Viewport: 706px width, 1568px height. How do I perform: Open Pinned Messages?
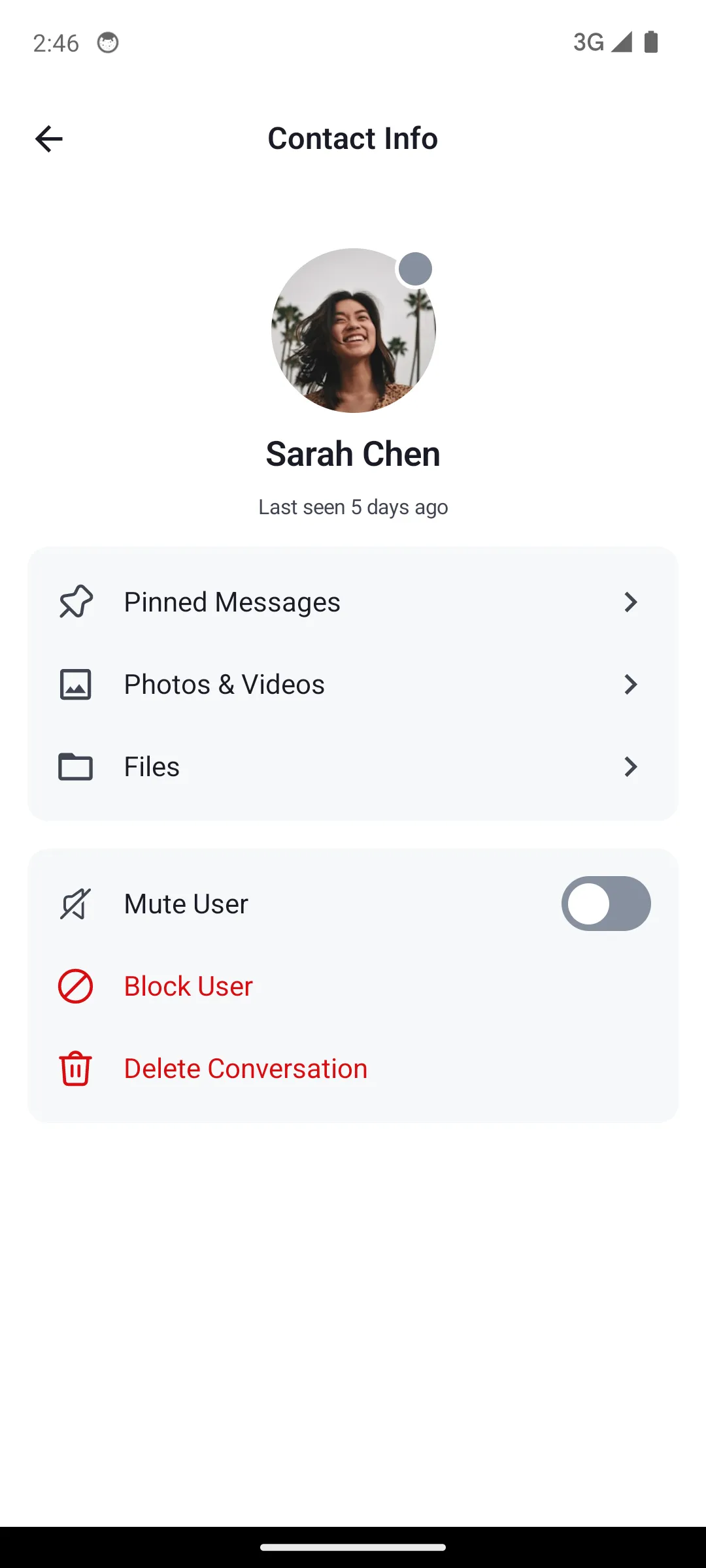353,602
